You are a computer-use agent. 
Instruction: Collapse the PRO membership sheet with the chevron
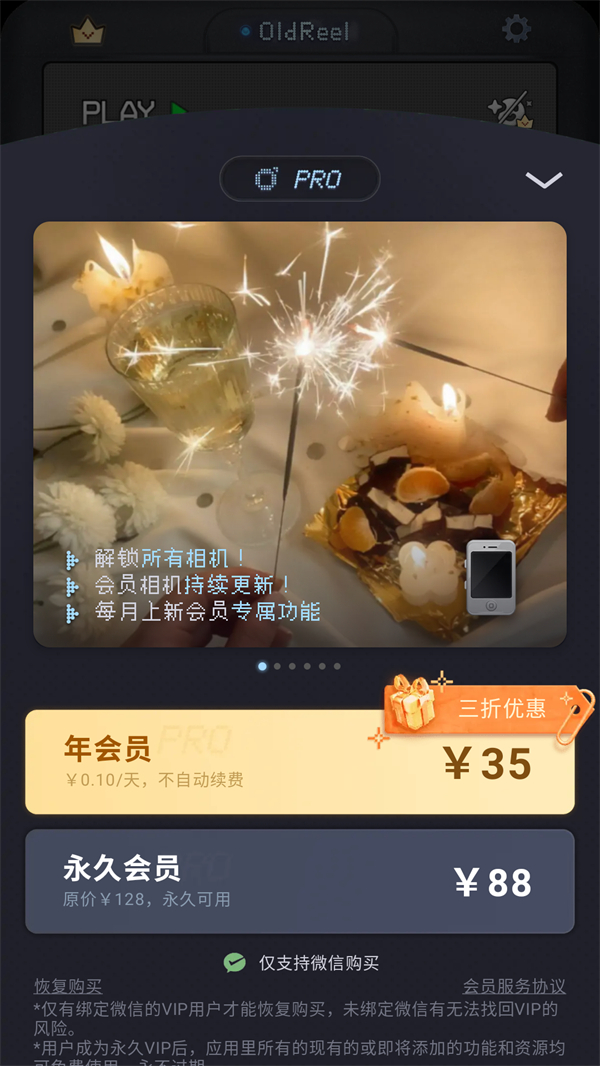[544, 180]
